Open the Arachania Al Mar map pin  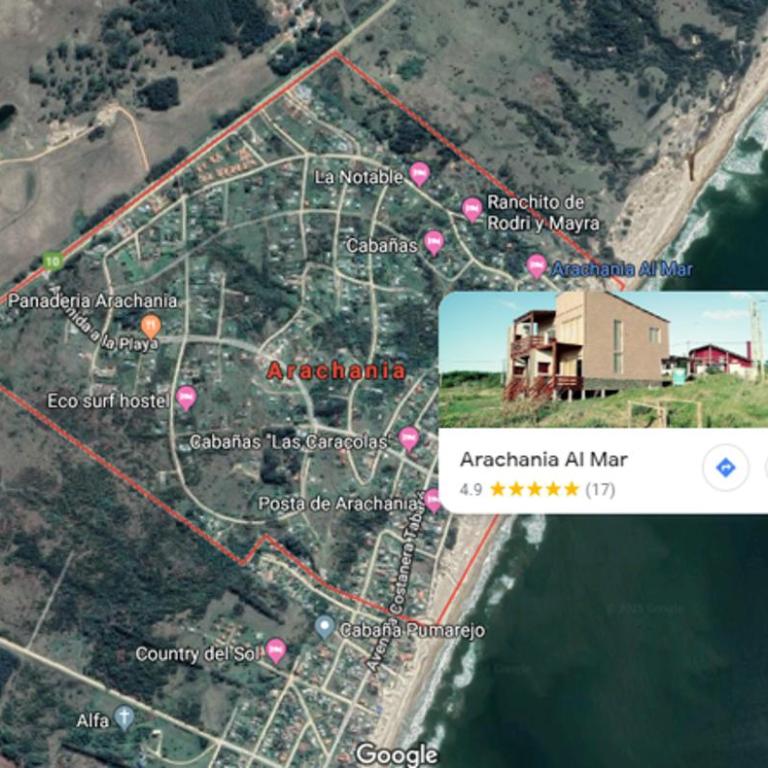coord(536,265)
